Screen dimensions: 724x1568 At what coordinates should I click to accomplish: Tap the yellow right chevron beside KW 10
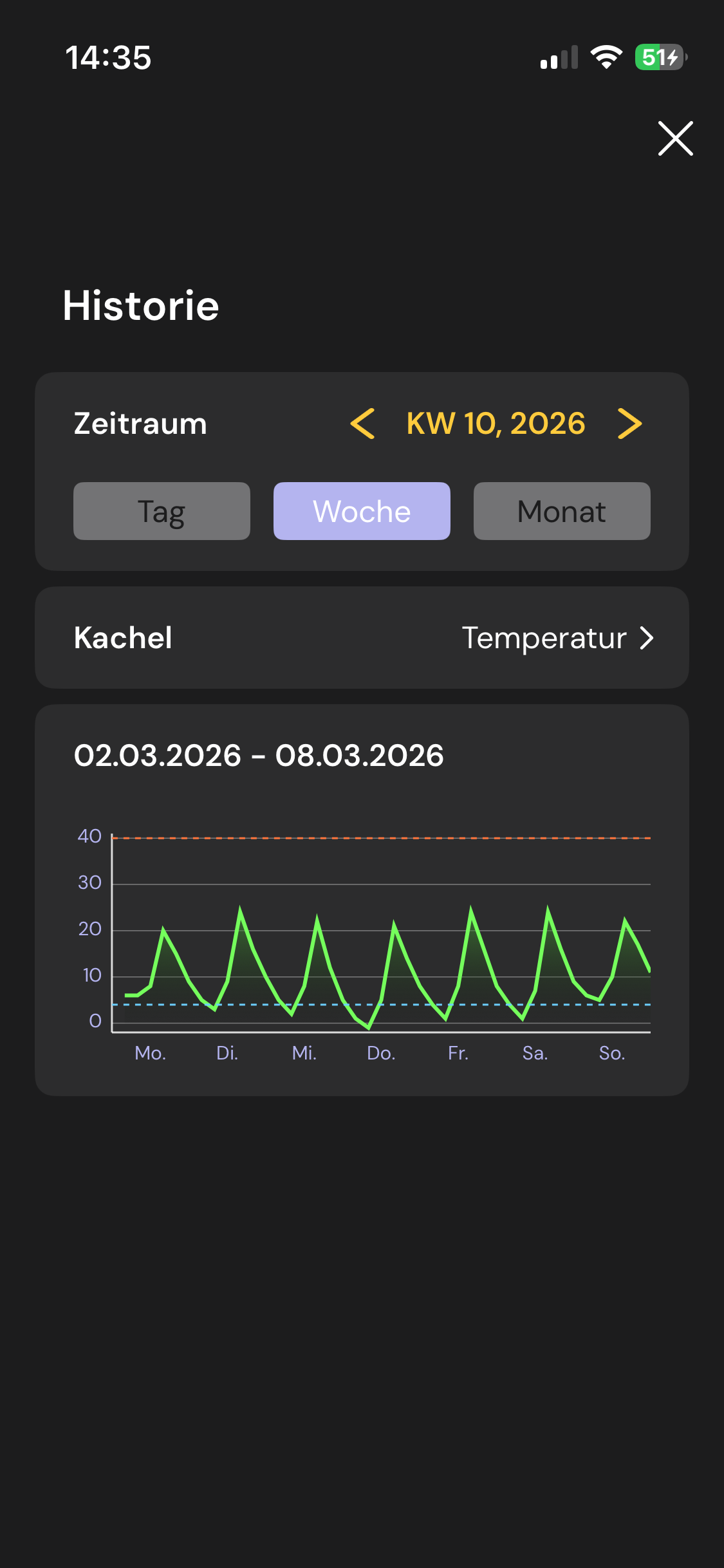point(629,424)
